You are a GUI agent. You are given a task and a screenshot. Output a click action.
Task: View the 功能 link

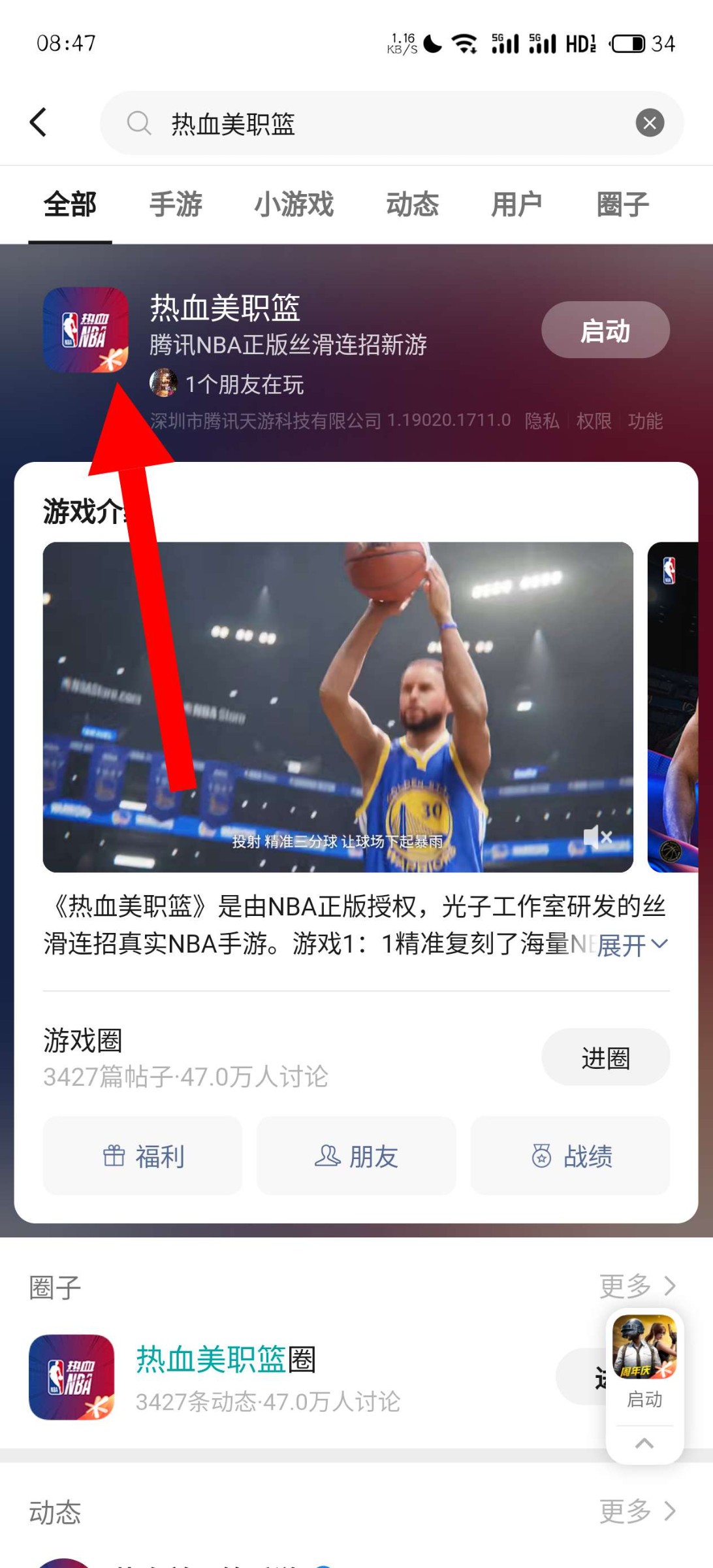[x=645, y=421]
